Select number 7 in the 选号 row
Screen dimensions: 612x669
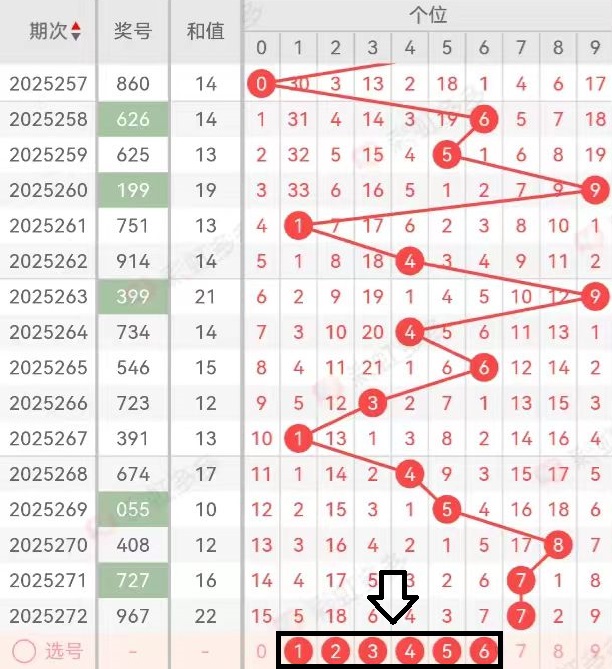coord(521,652)
